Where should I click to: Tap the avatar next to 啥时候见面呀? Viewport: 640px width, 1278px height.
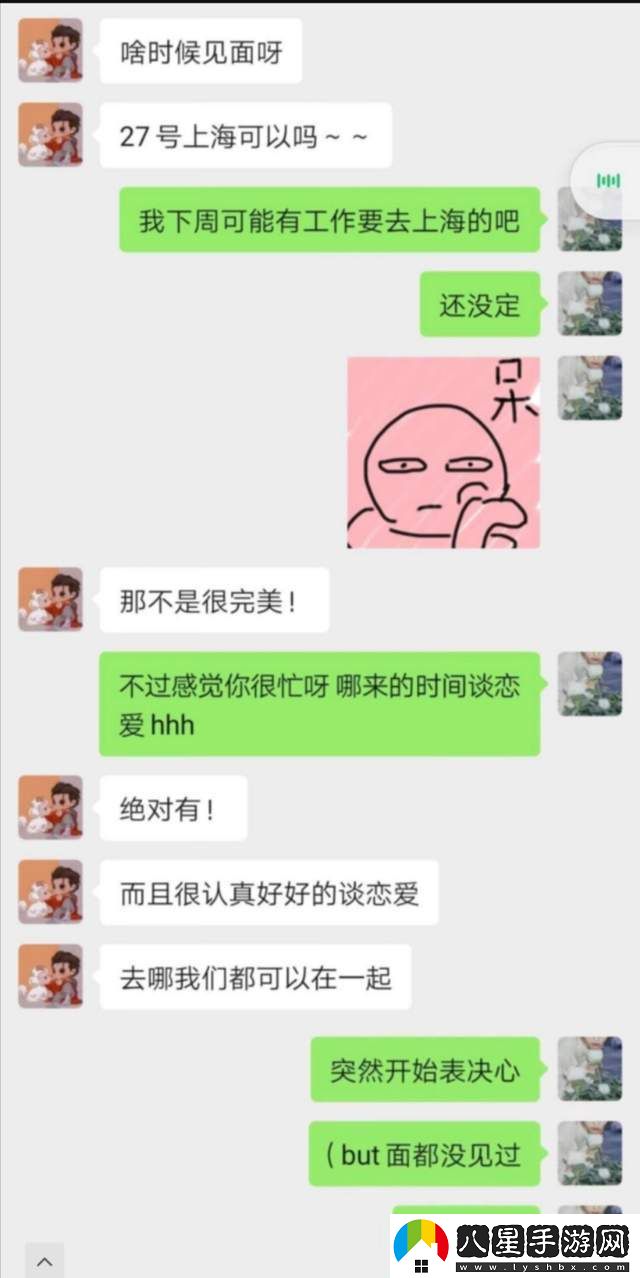click(x=50, y=50)
